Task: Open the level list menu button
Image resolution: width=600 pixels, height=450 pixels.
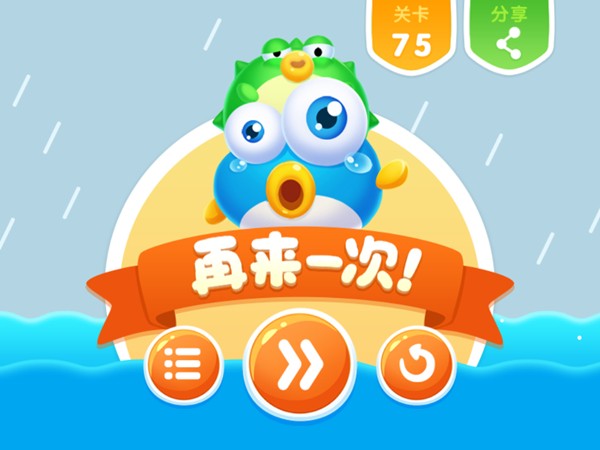Action: click(183, 364)
